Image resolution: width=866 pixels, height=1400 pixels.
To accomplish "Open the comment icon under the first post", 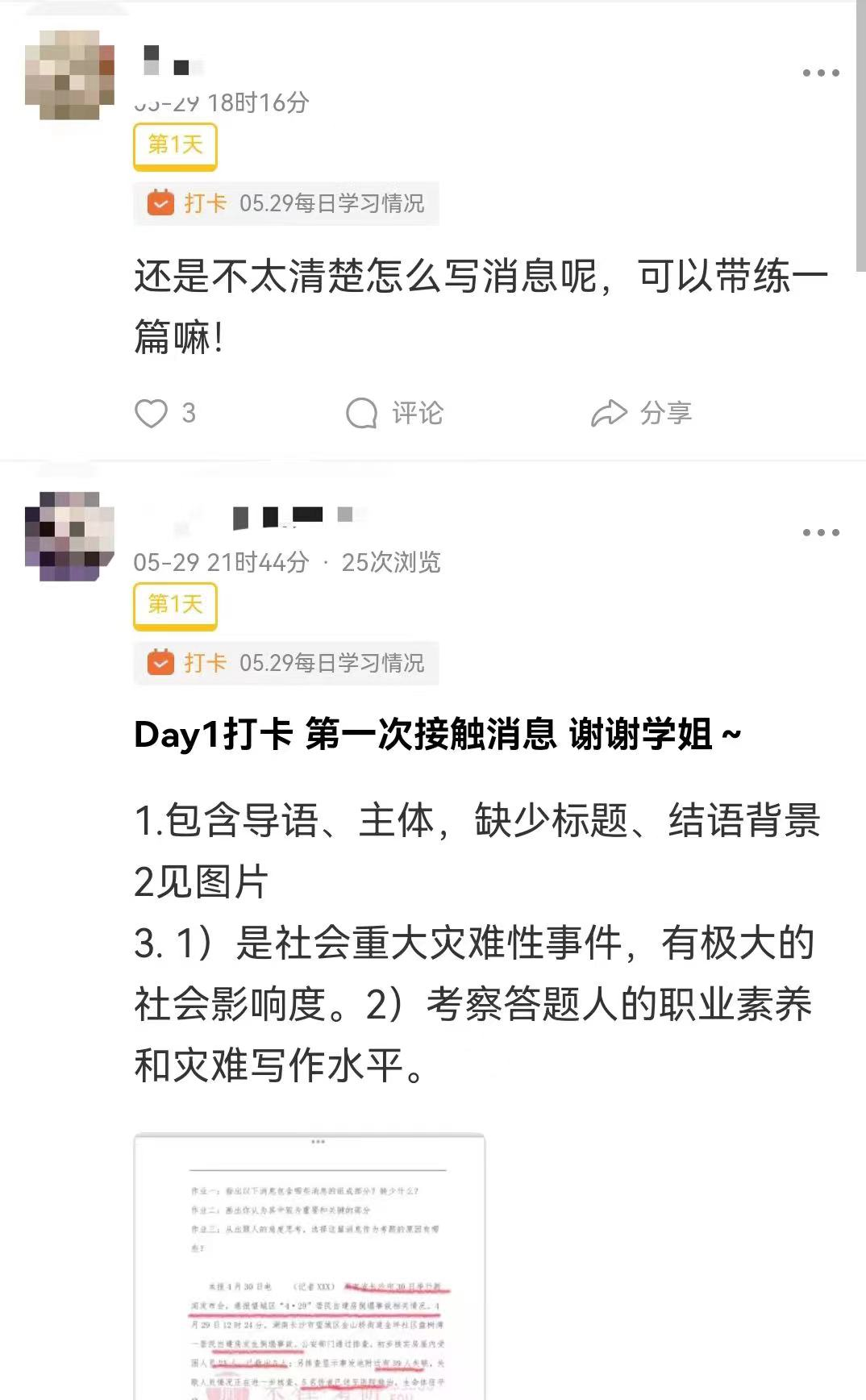I will 361,411.
